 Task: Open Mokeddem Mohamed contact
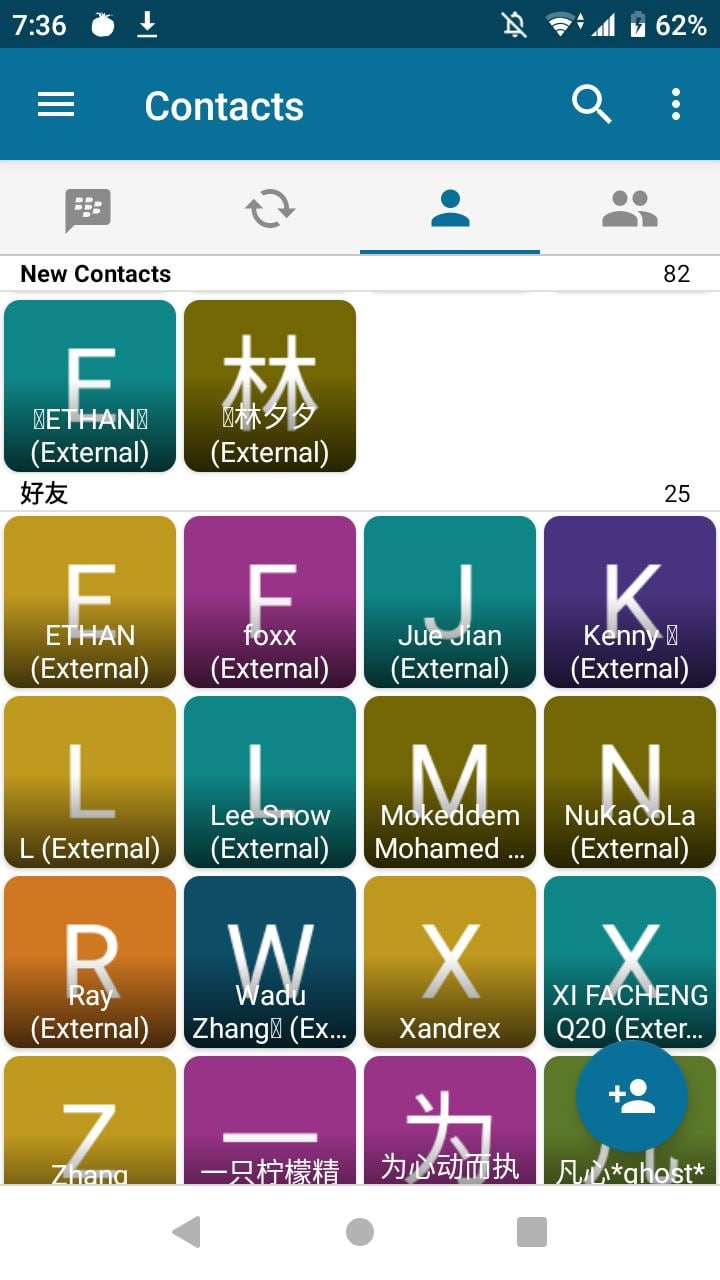point(450,782)
